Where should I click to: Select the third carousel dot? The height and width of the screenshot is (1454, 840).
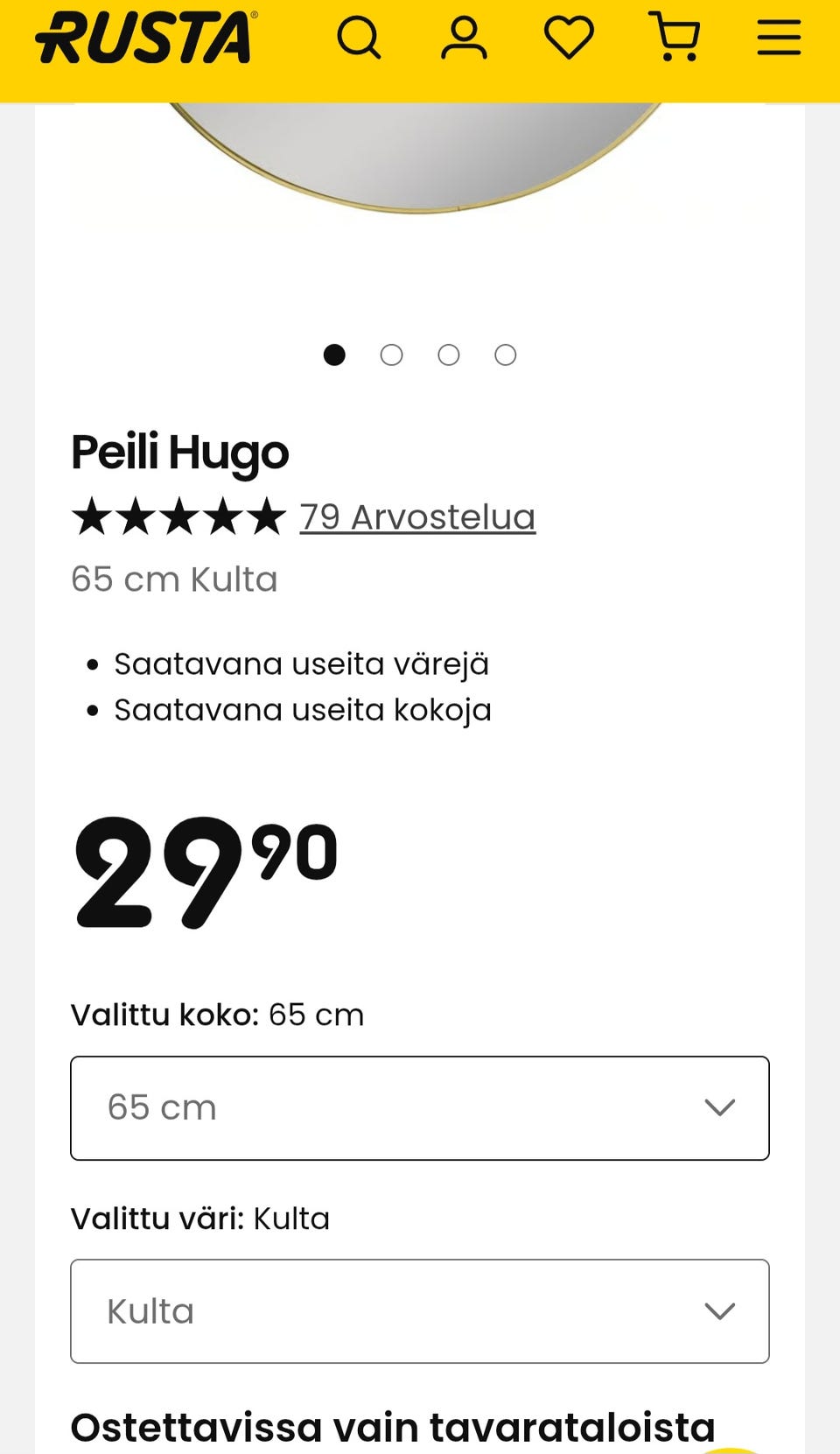(x=448, y=355)
